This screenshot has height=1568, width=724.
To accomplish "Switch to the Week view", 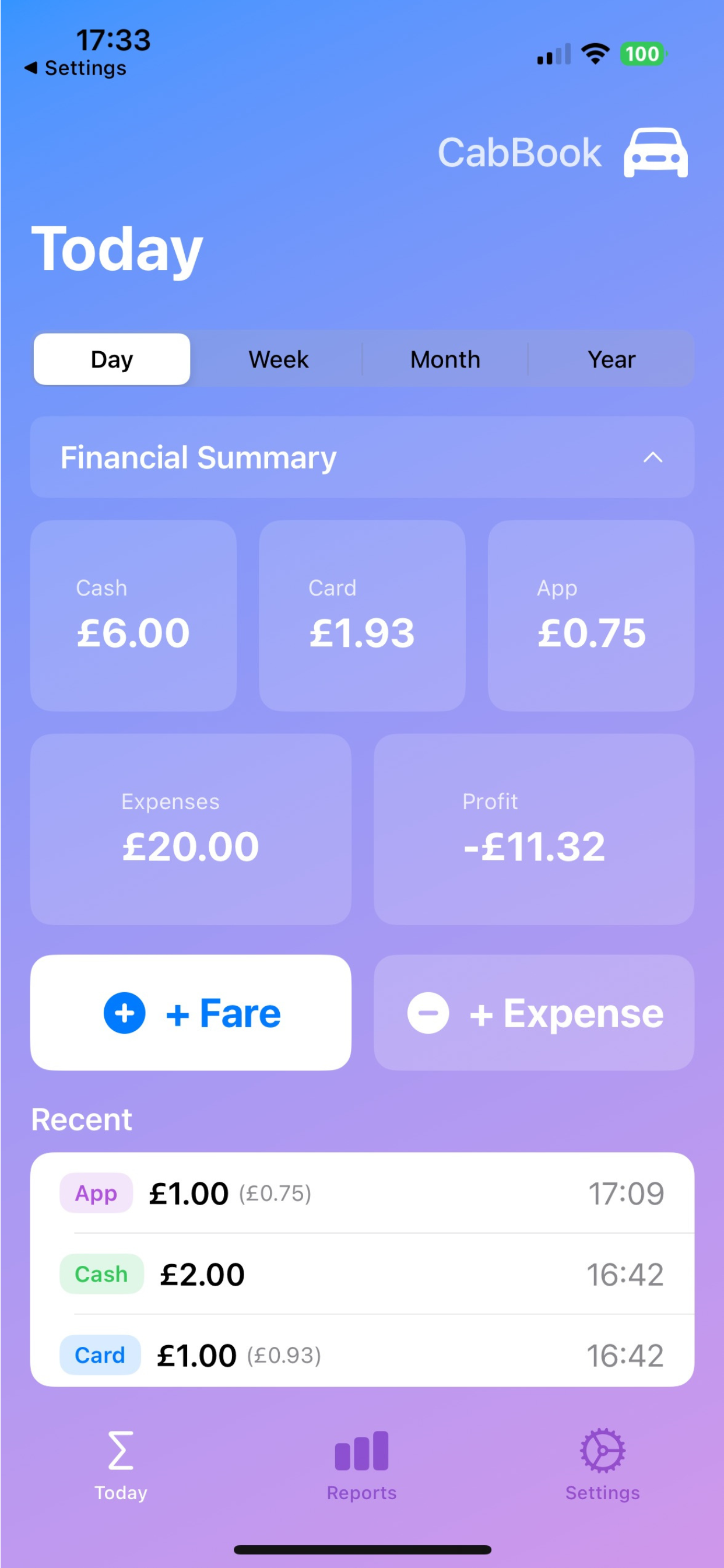I will pyautogui.click(x=277, y=359).
